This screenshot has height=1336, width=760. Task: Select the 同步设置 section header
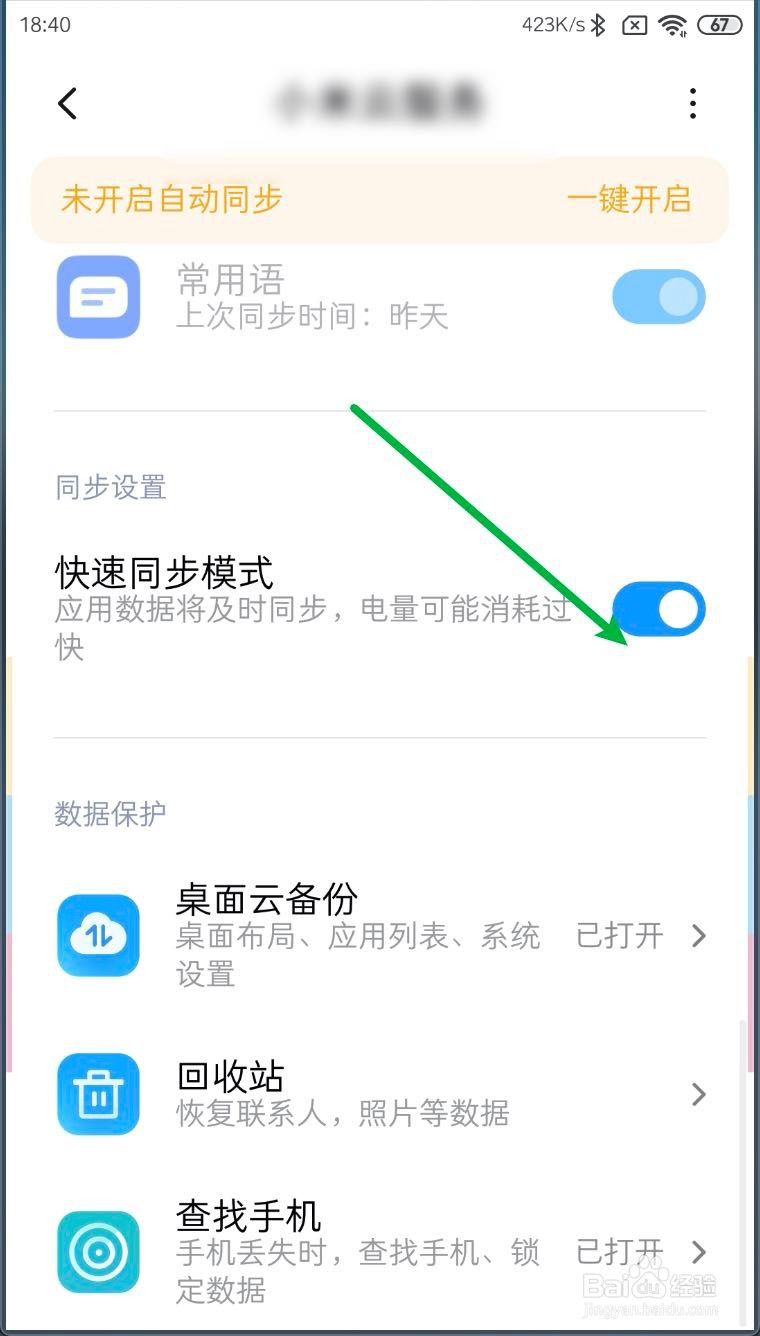point(109,487)
